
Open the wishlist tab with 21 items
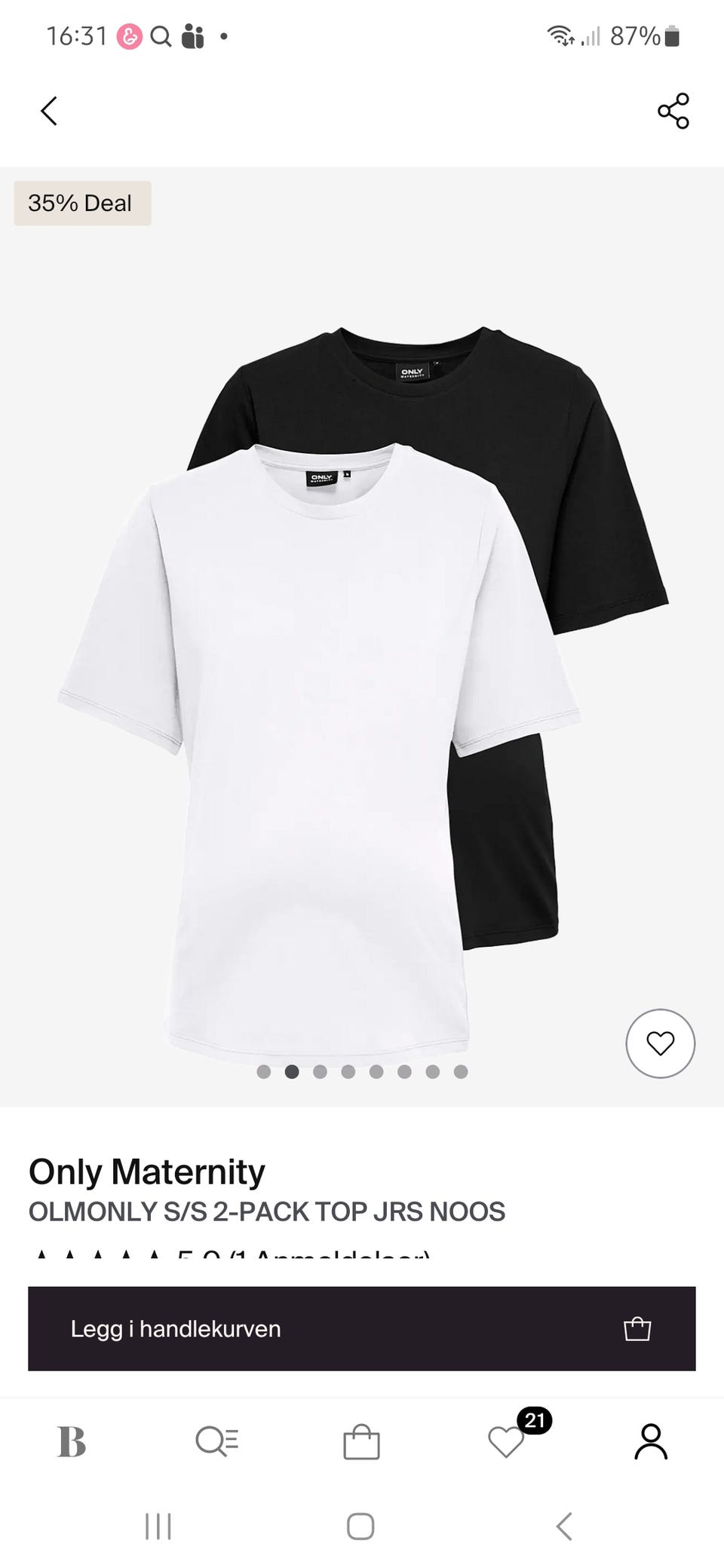tap(507, 1441)
